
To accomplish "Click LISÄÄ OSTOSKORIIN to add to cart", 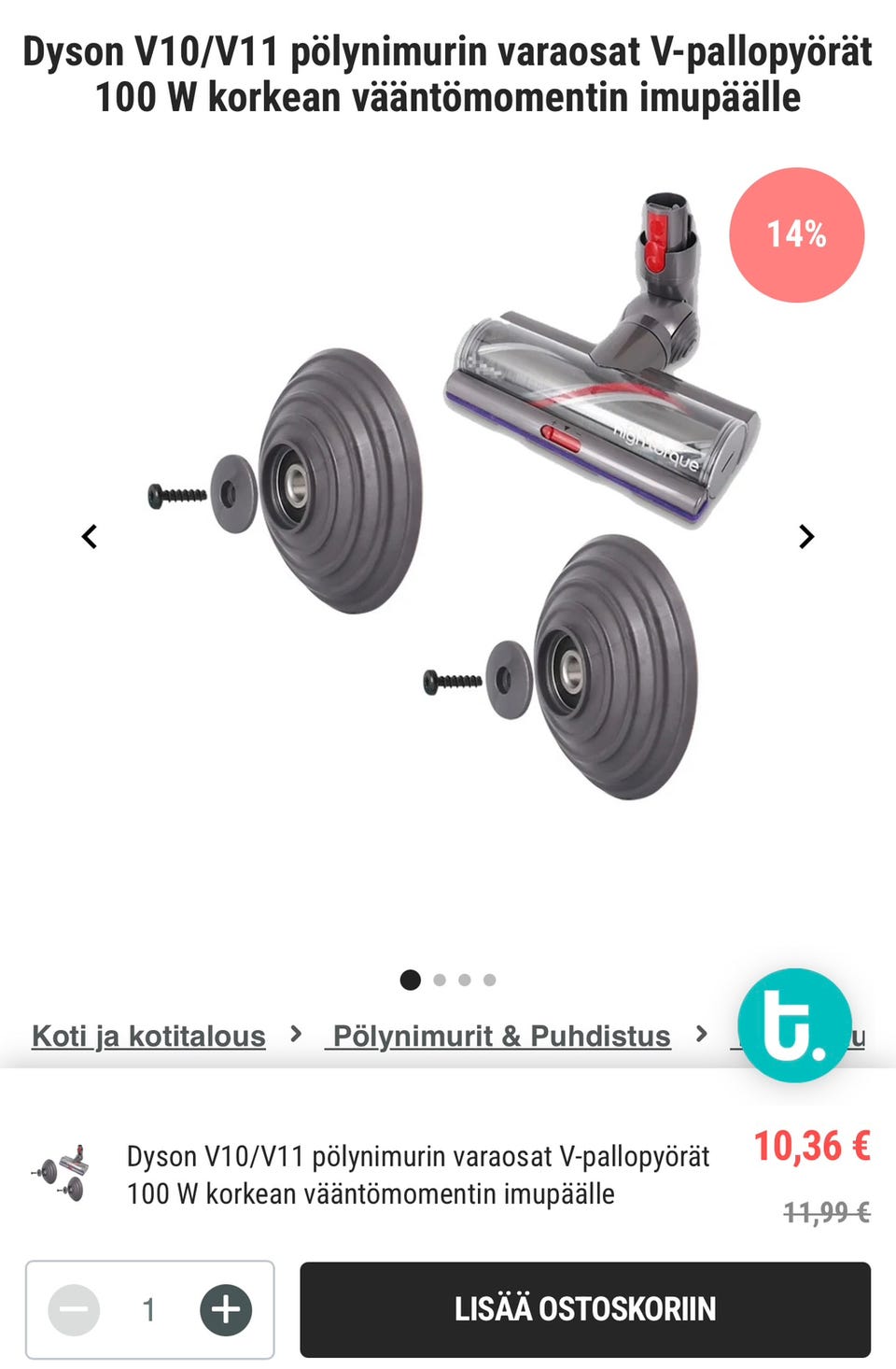I will pyautogui.click(x=585, y=1309).
